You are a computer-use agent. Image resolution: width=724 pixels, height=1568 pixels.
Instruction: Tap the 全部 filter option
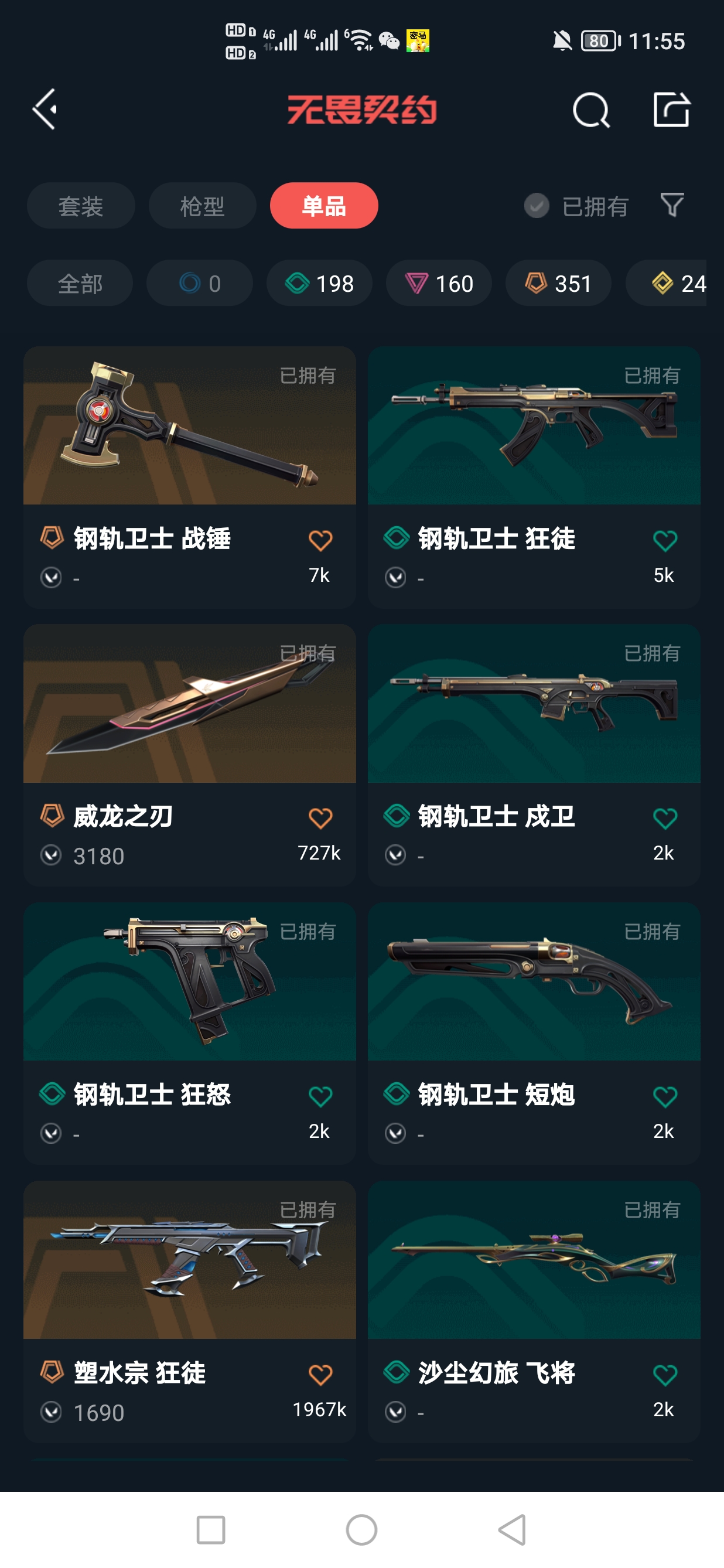coord(80,282)
